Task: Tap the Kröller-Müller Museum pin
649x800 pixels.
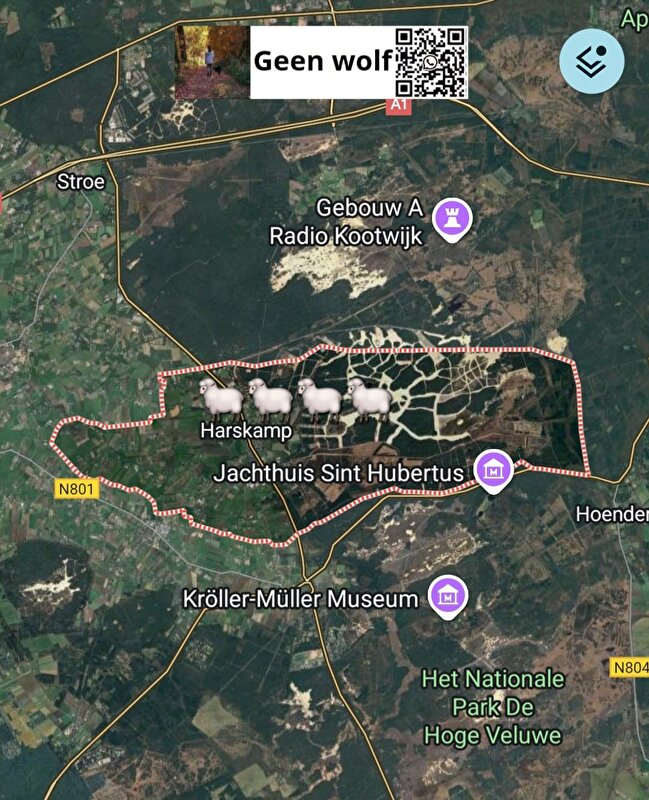Action: (x=448, y=596)
